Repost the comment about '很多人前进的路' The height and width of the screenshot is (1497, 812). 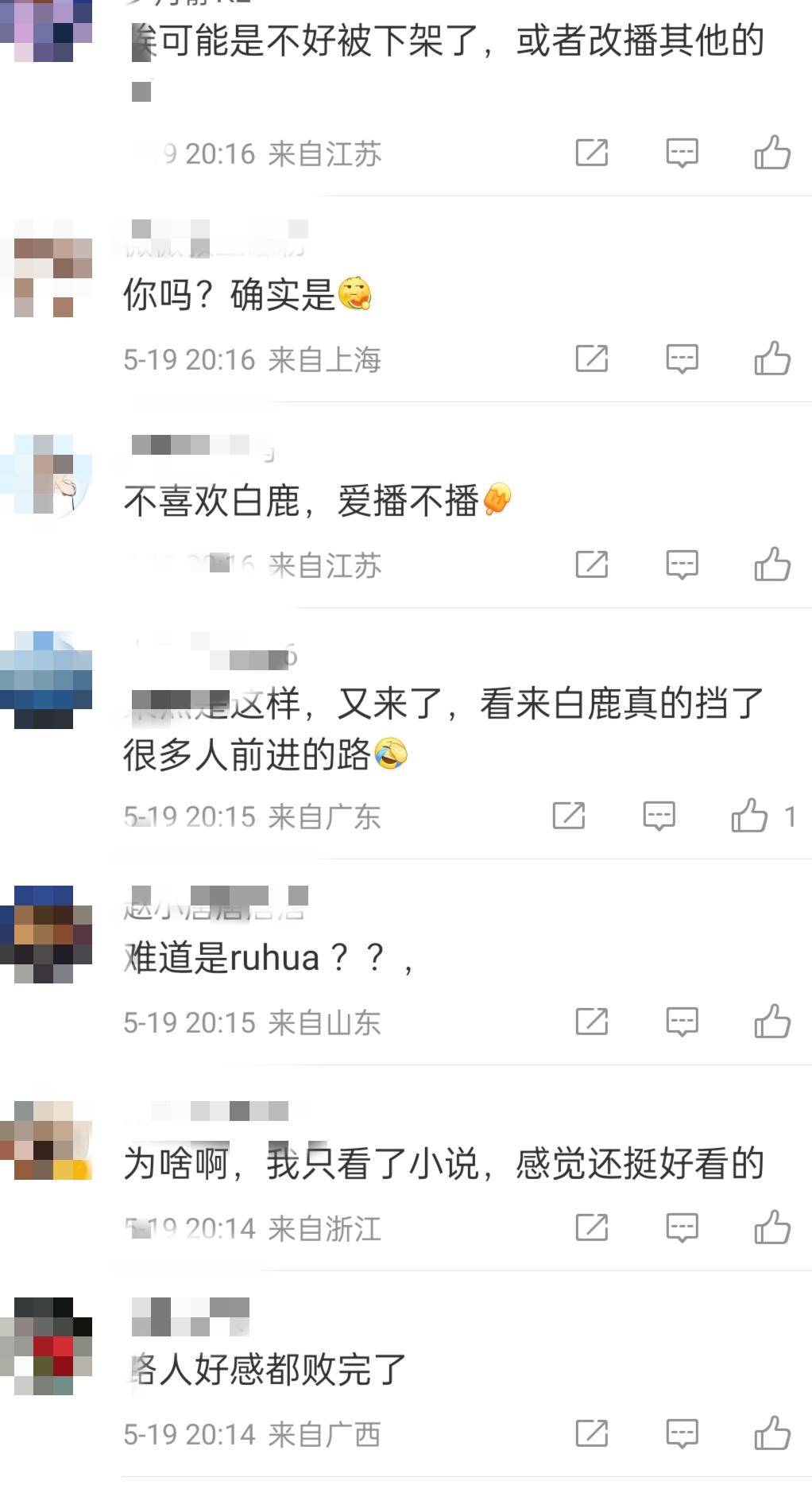(x=569, y=816)
